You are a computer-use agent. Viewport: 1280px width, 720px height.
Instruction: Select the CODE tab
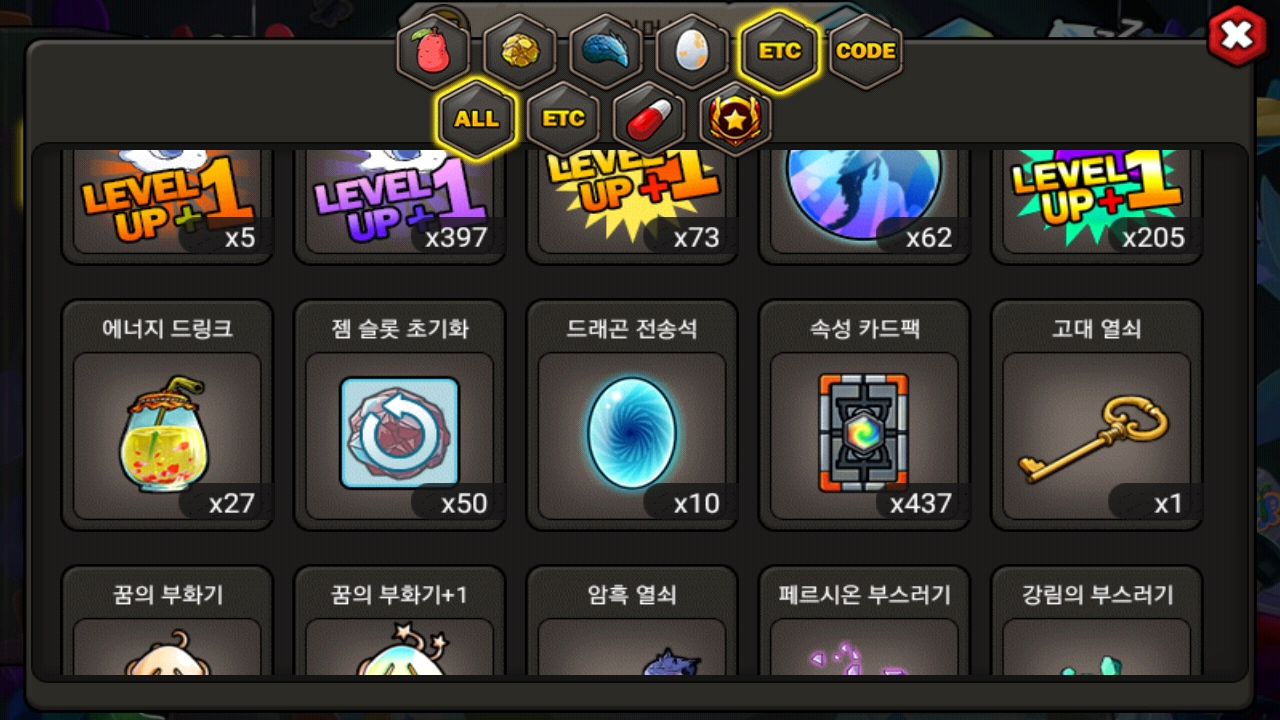(x=865, y=51)
